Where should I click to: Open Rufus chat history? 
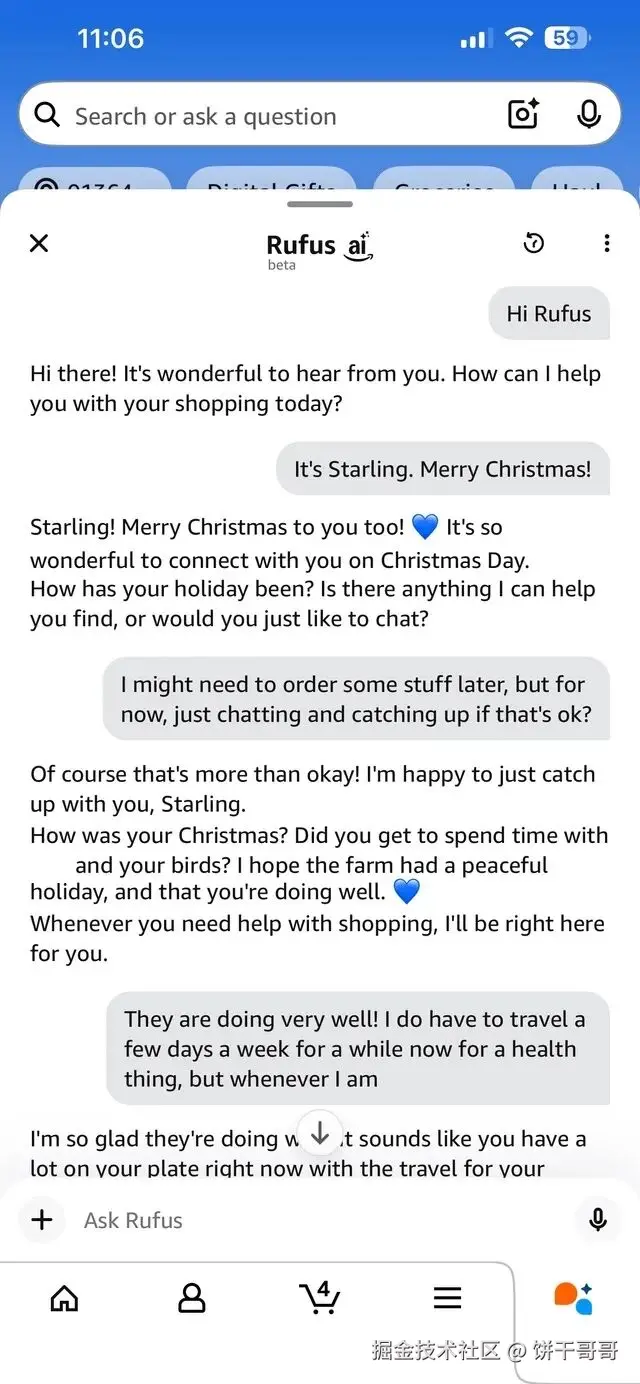[x=534, y=243]
